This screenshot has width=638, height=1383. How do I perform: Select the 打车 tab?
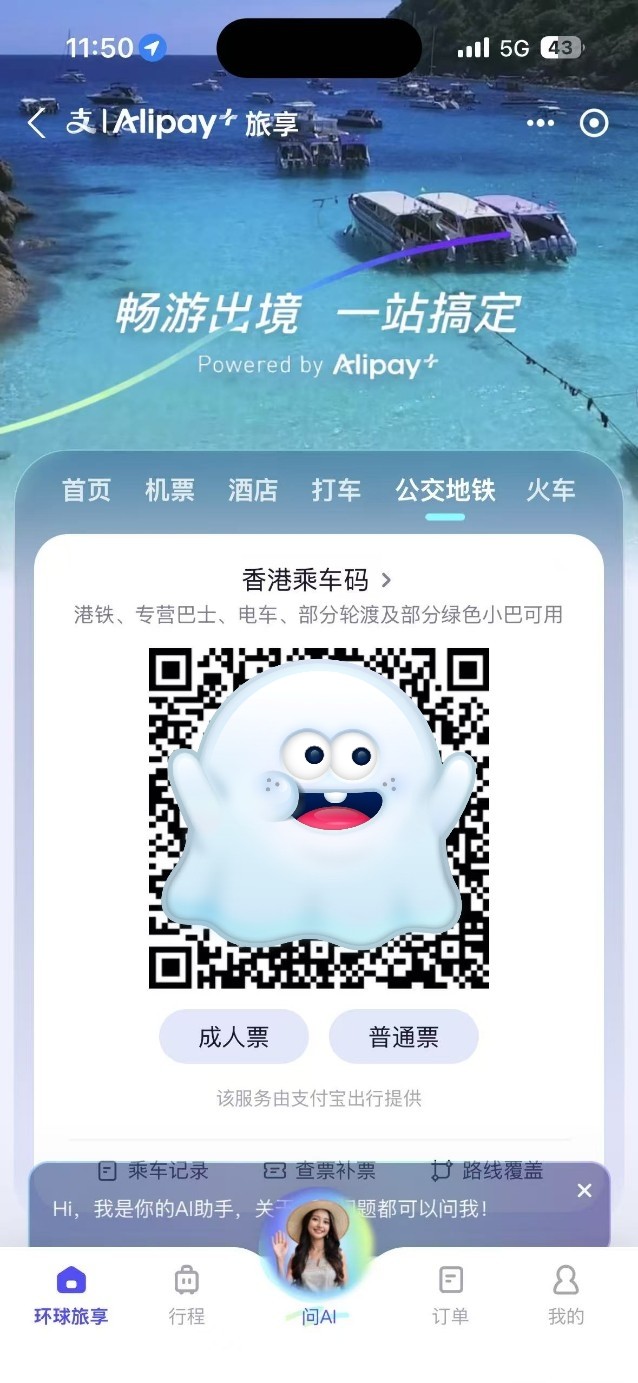tap(336, 490)
